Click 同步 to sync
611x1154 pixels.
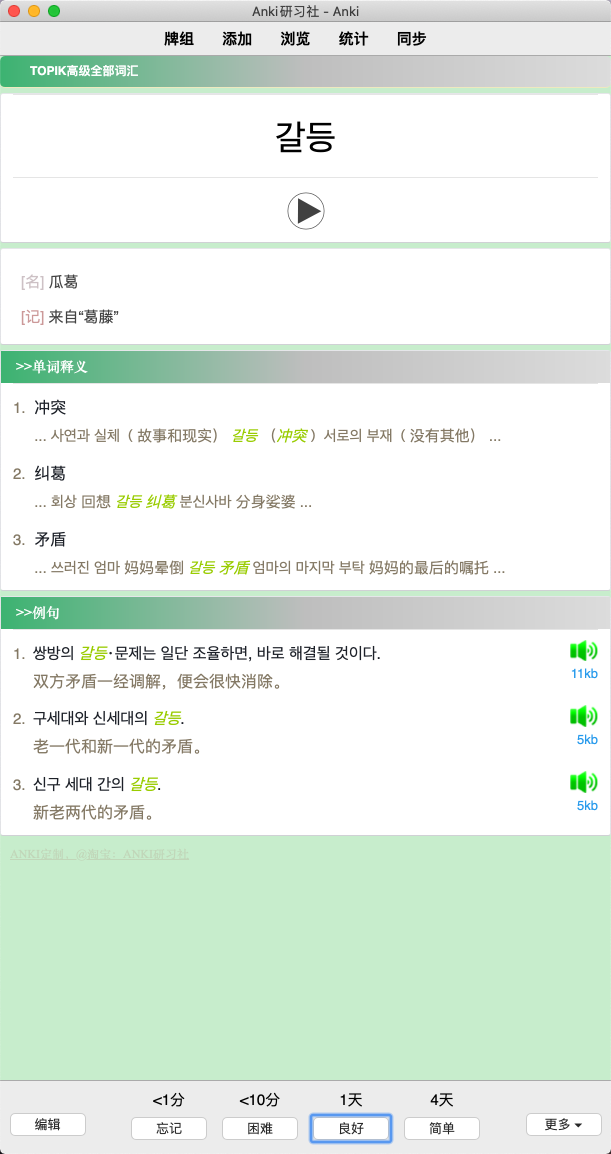pos(411,39)
